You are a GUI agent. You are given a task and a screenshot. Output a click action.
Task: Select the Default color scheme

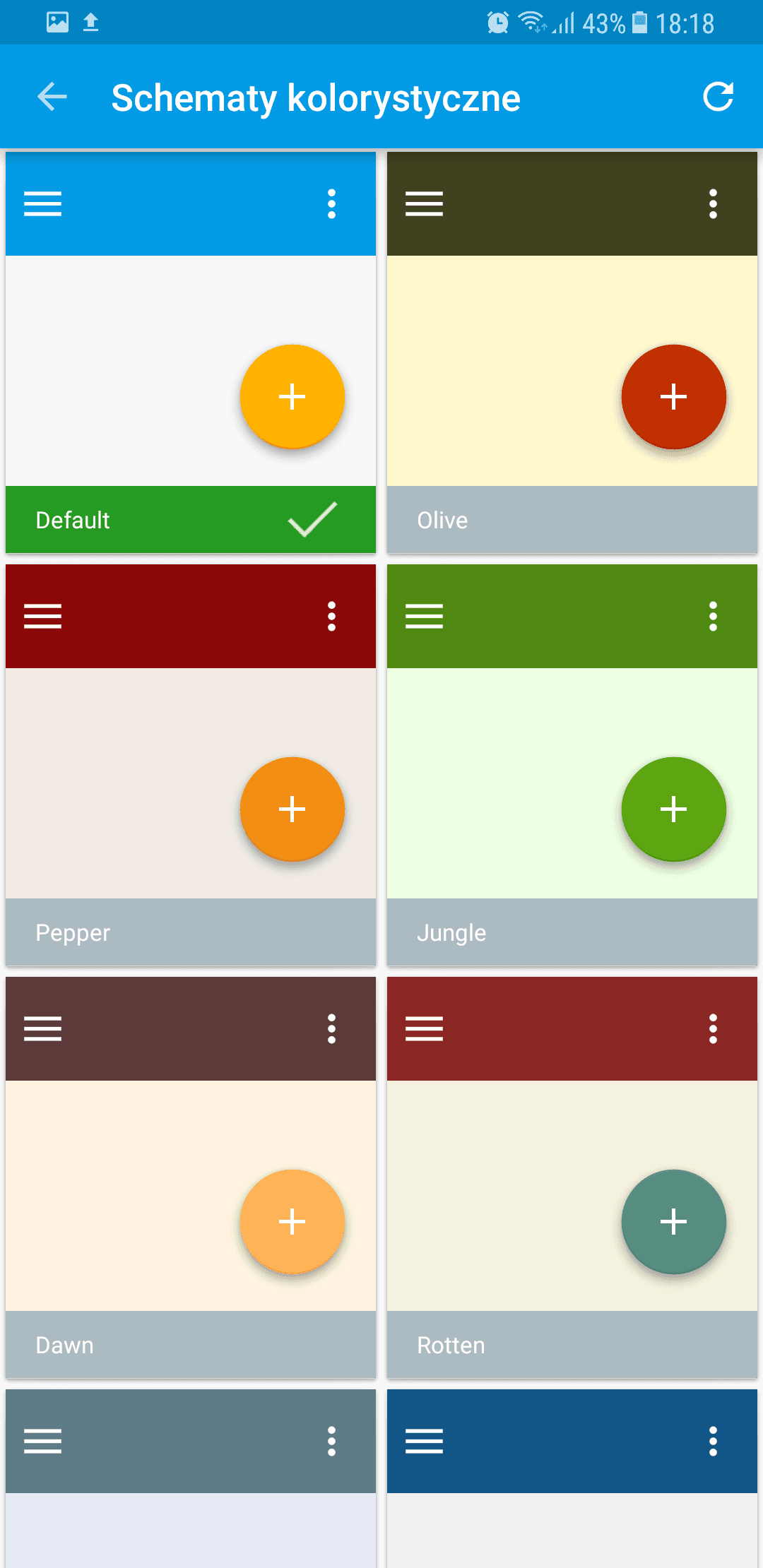[x=191, y=352]
